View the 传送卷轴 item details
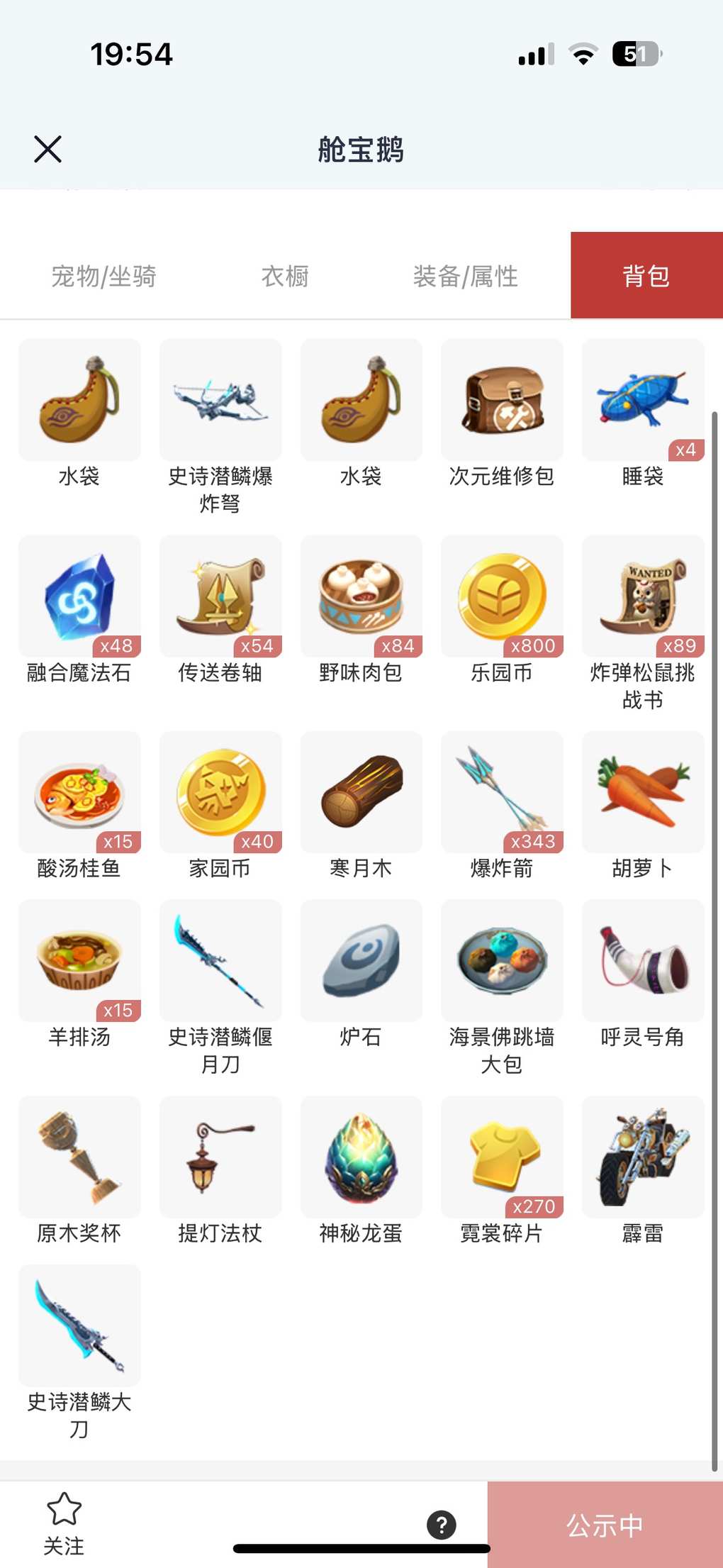The image size is (723, 1568). click(220, 596)
